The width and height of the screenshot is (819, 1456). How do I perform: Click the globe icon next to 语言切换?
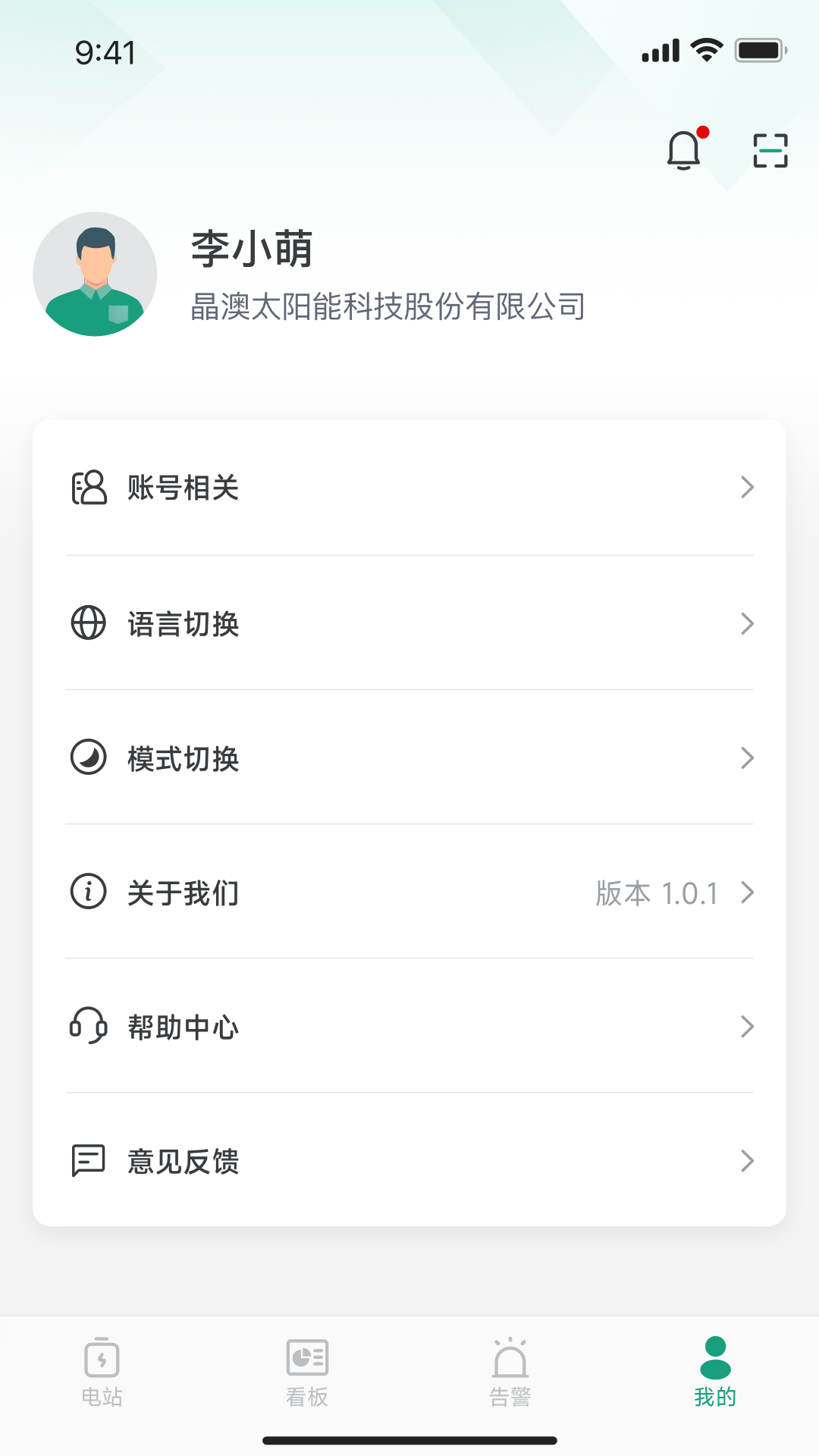(x=88, y=623)
